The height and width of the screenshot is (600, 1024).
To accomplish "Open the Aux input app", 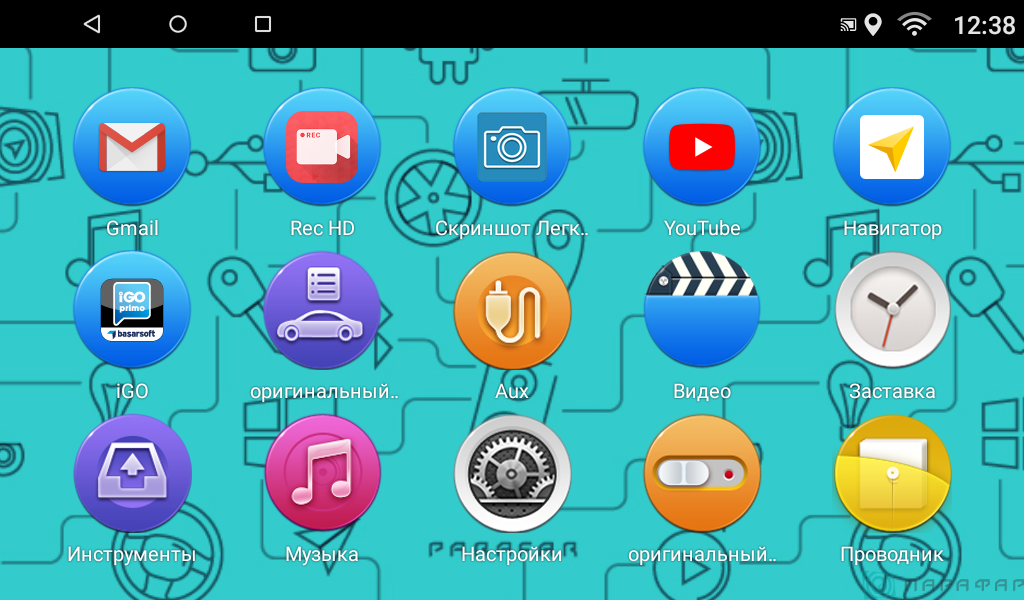I will click(x=512, y=310).
